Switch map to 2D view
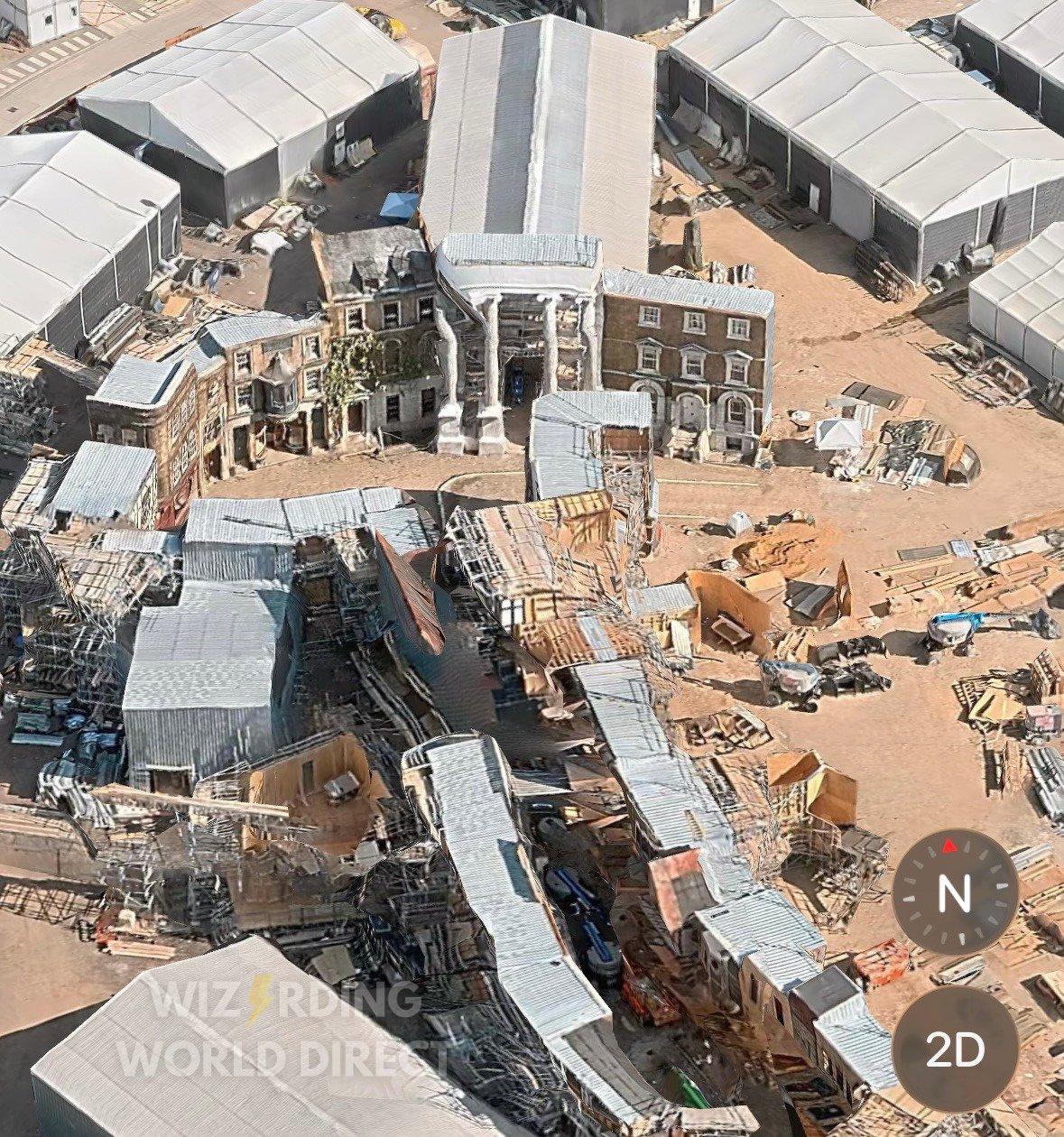The width and height of the screenshot is (1064, 1137). [x=955, y=1049]
